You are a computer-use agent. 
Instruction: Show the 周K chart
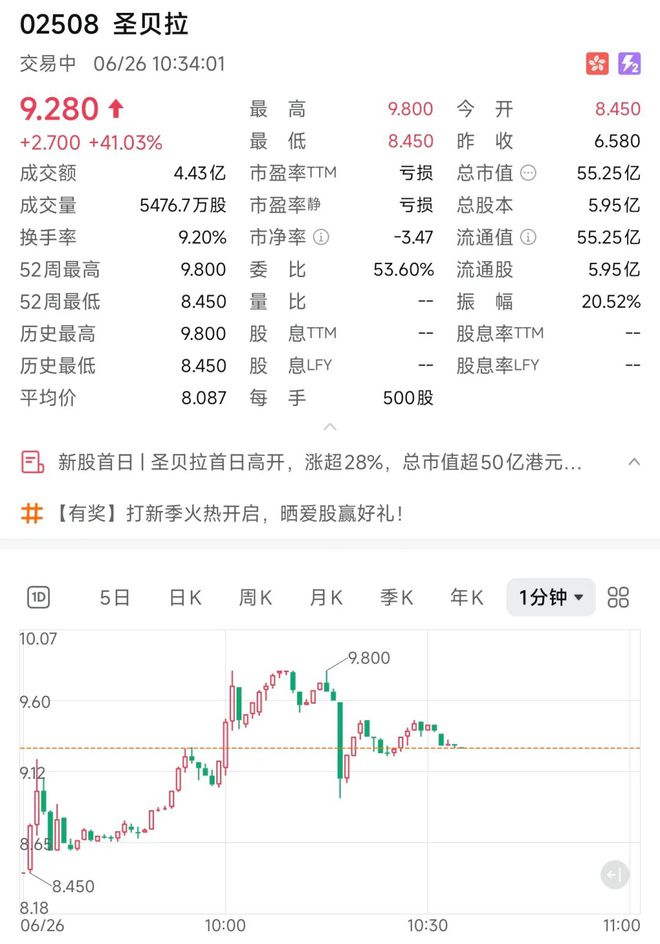pos(255,598)
